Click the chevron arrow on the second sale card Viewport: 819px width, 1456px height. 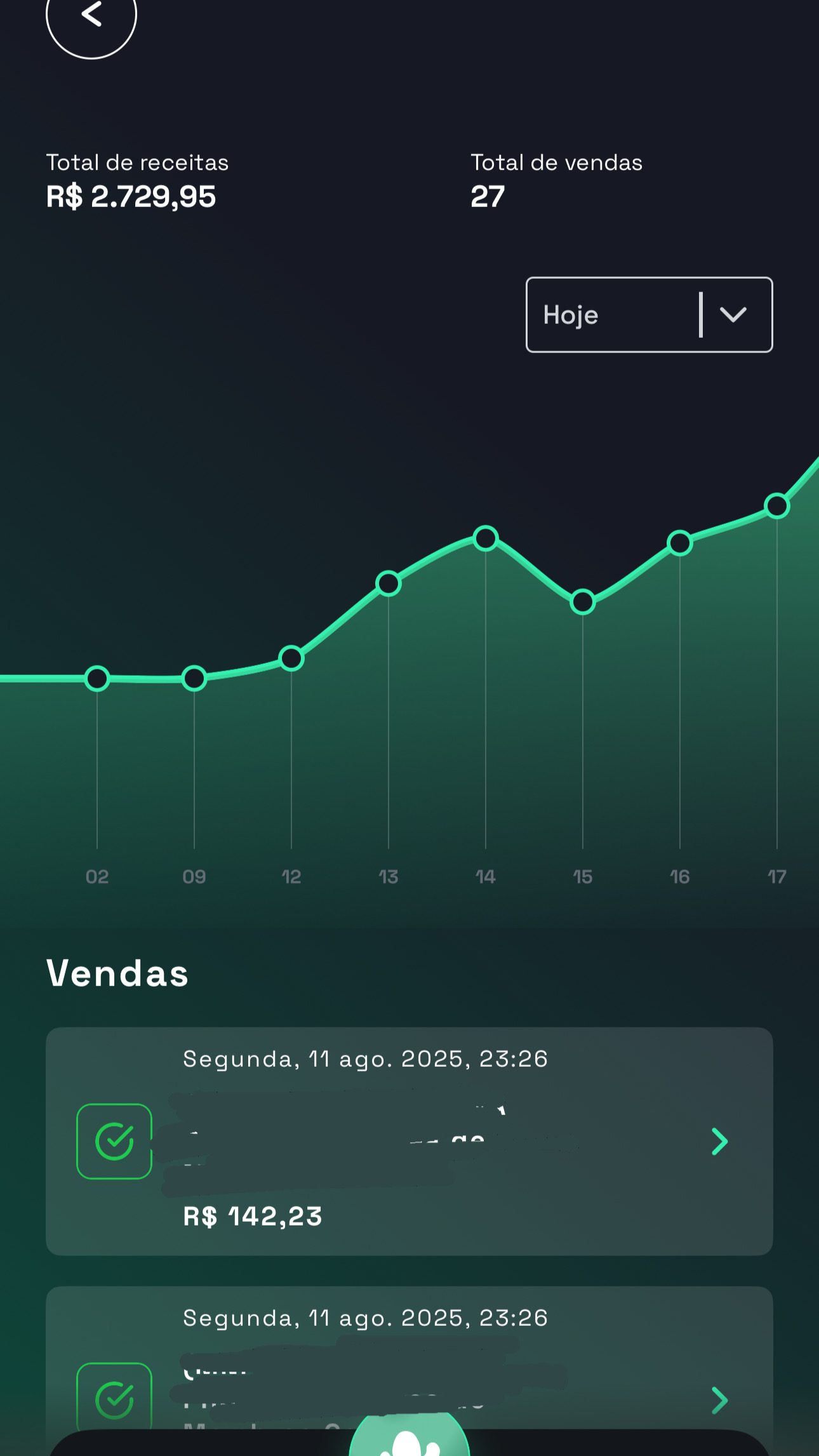719,1400
